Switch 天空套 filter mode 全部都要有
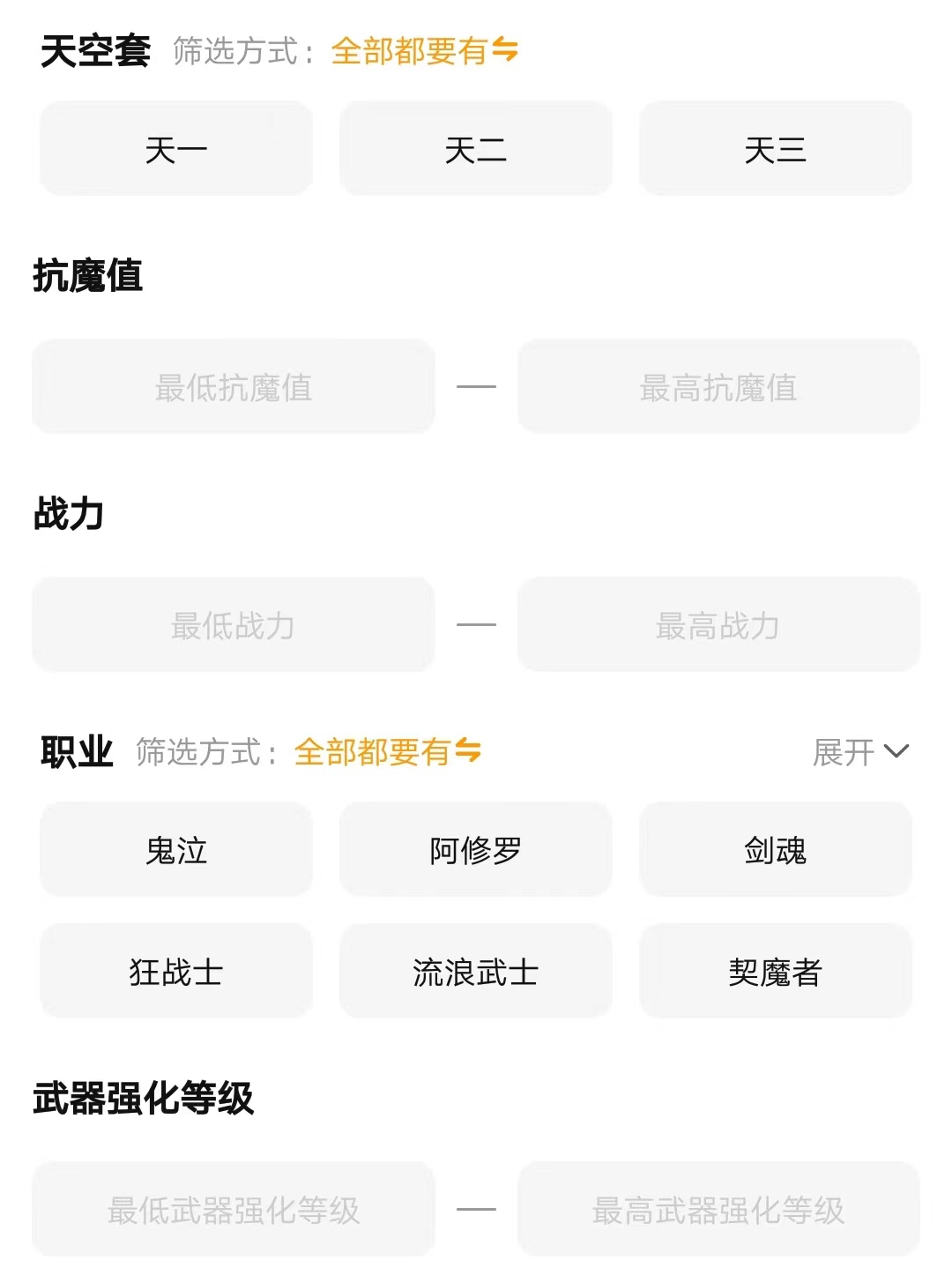The width and height of the screenshot is (952, 1268). [x=424, y=51]
